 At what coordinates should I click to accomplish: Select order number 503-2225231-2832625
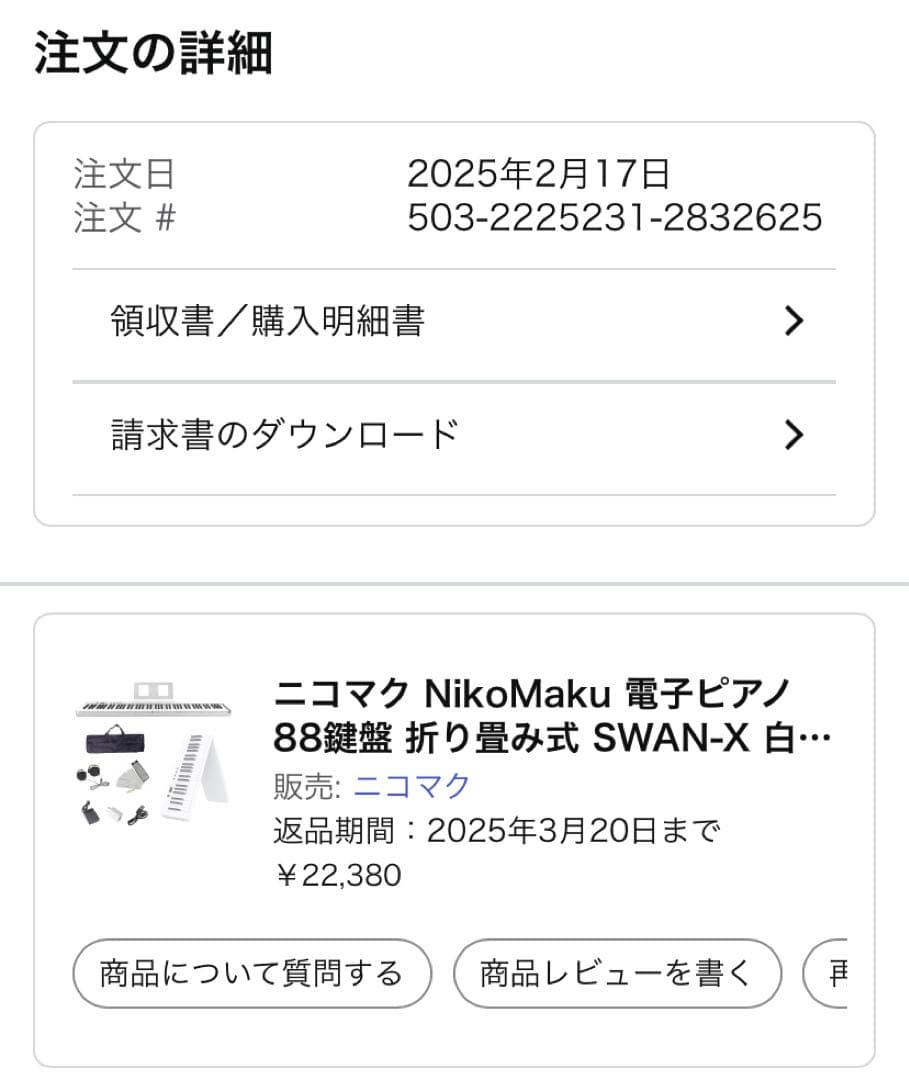tap(615, 215)
